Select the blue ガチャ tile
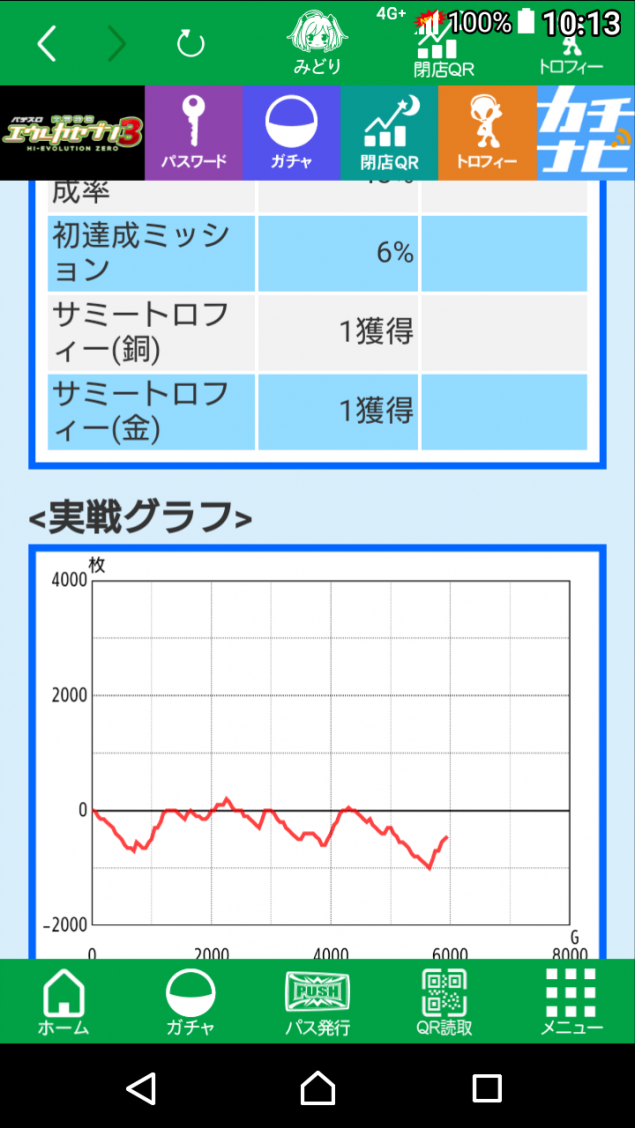 coord(291,133)
